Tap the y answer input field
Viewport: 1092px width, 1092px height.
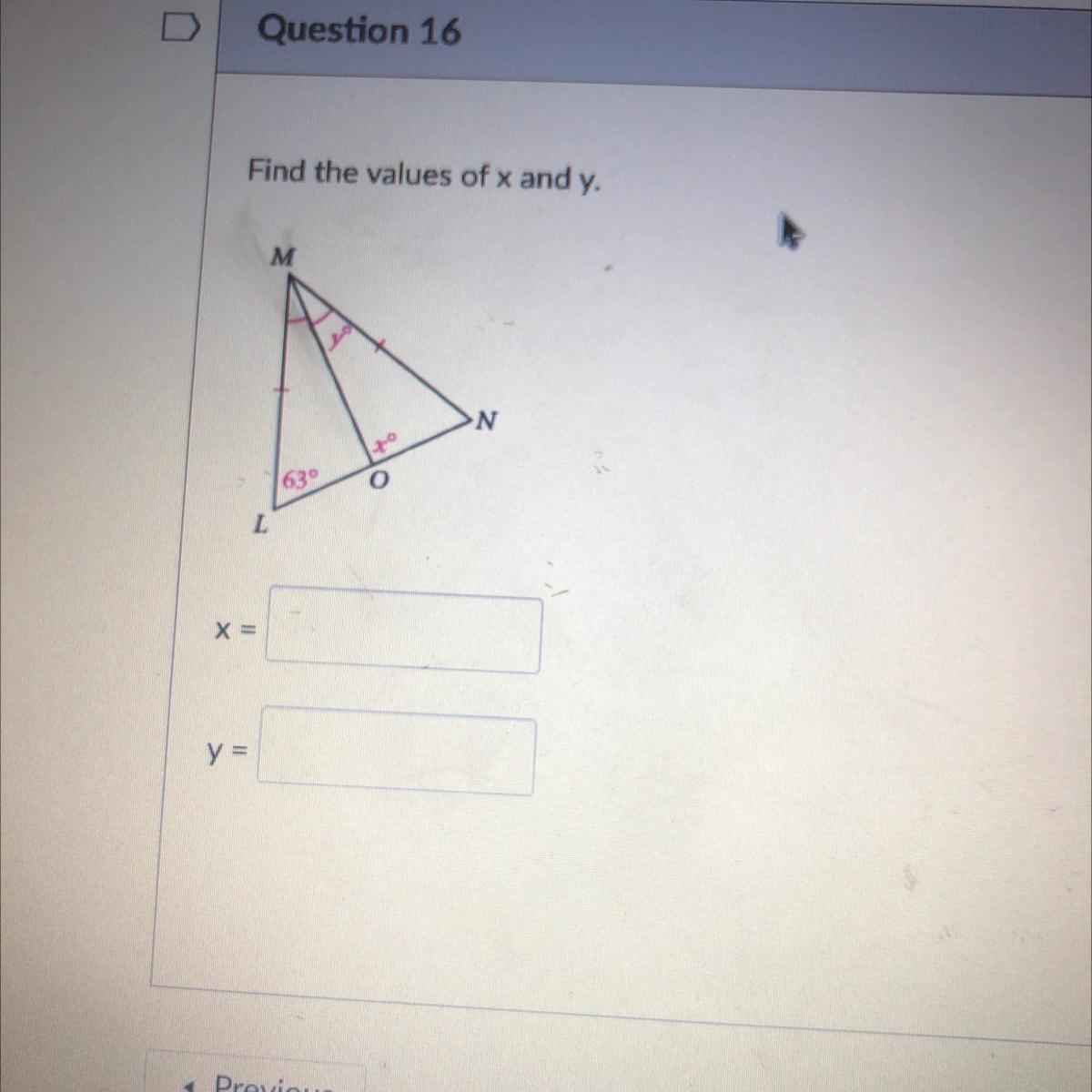[396, 753]
